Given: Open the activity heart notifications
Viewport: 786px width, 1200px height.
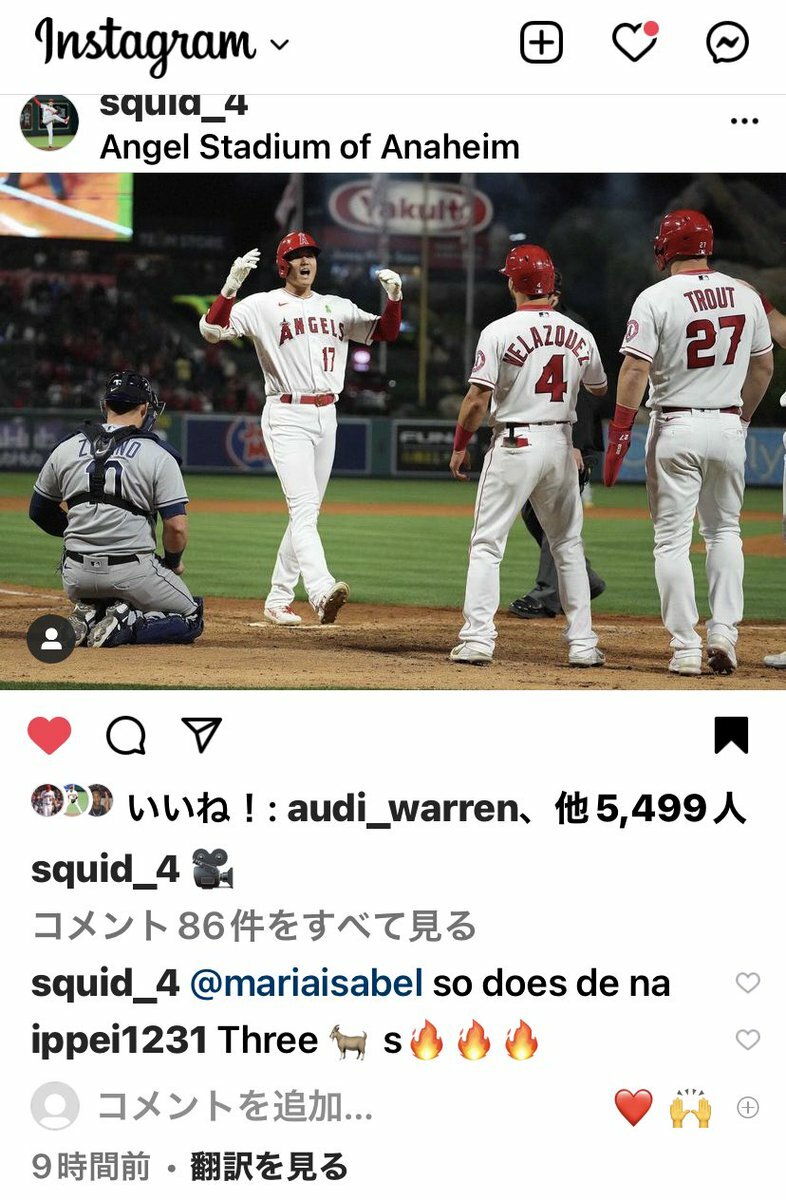Looking at the screenshot, I should (634, 43).
